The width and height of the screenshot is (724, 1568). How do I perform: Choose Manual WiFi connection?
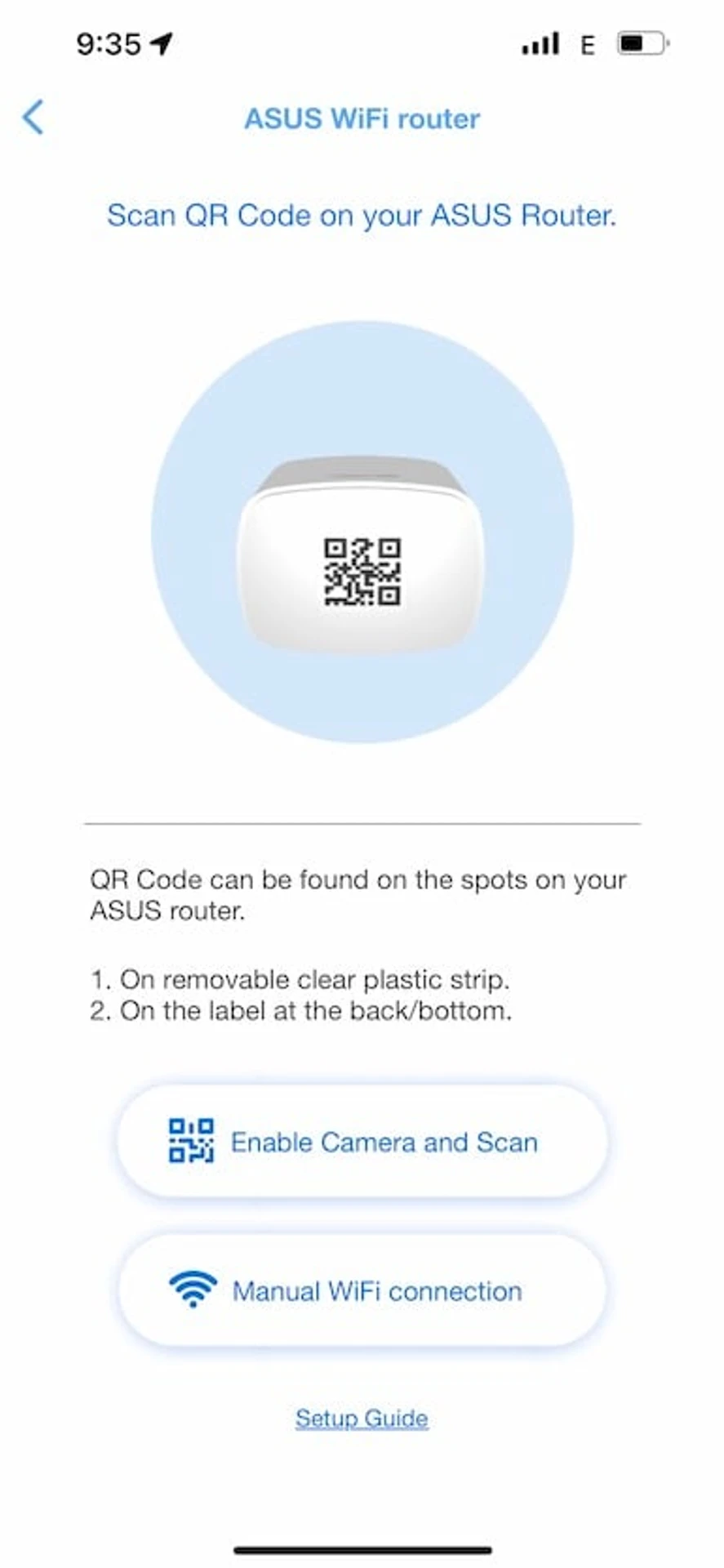coord(362,1291)
